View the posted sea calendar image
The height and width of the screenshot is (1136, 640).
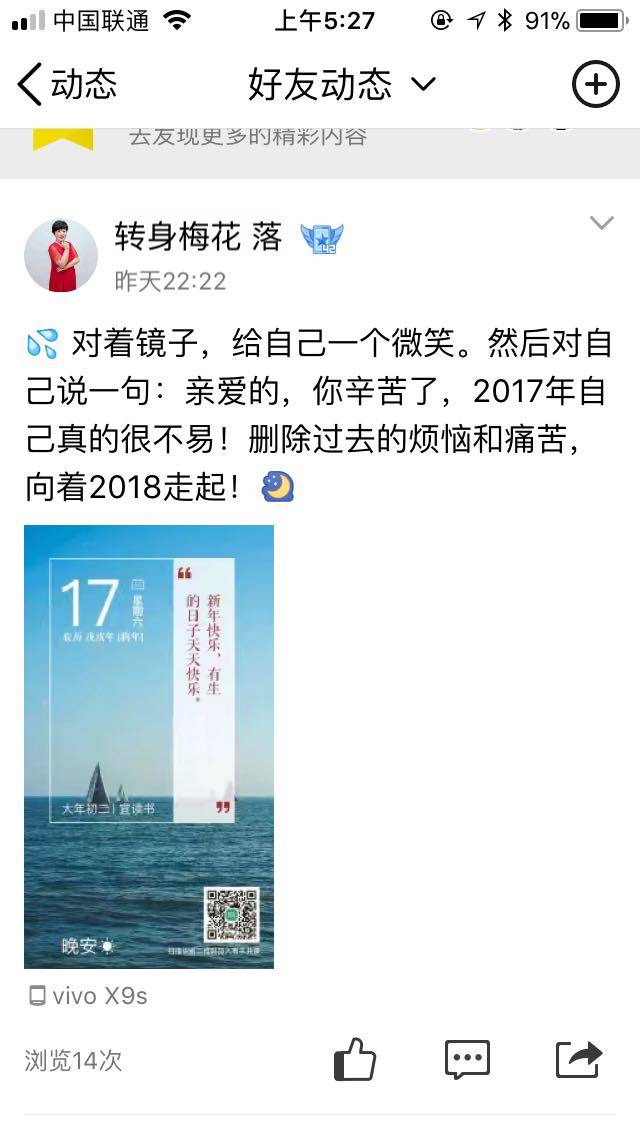pyautogui.click(x=149, y=746)
